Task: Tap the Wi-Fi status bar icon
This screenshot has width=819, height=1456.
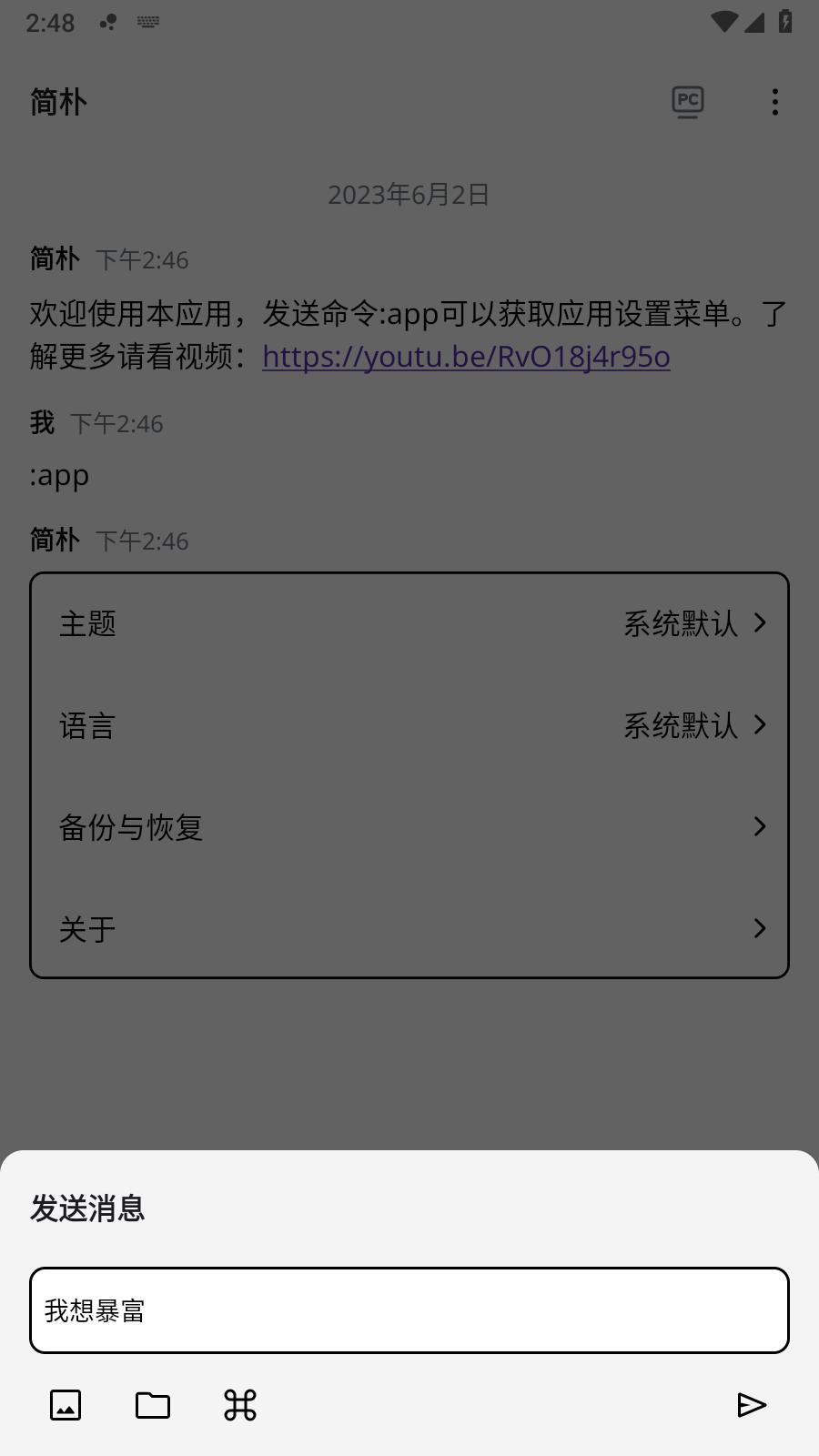Action: tap(723, 22)
